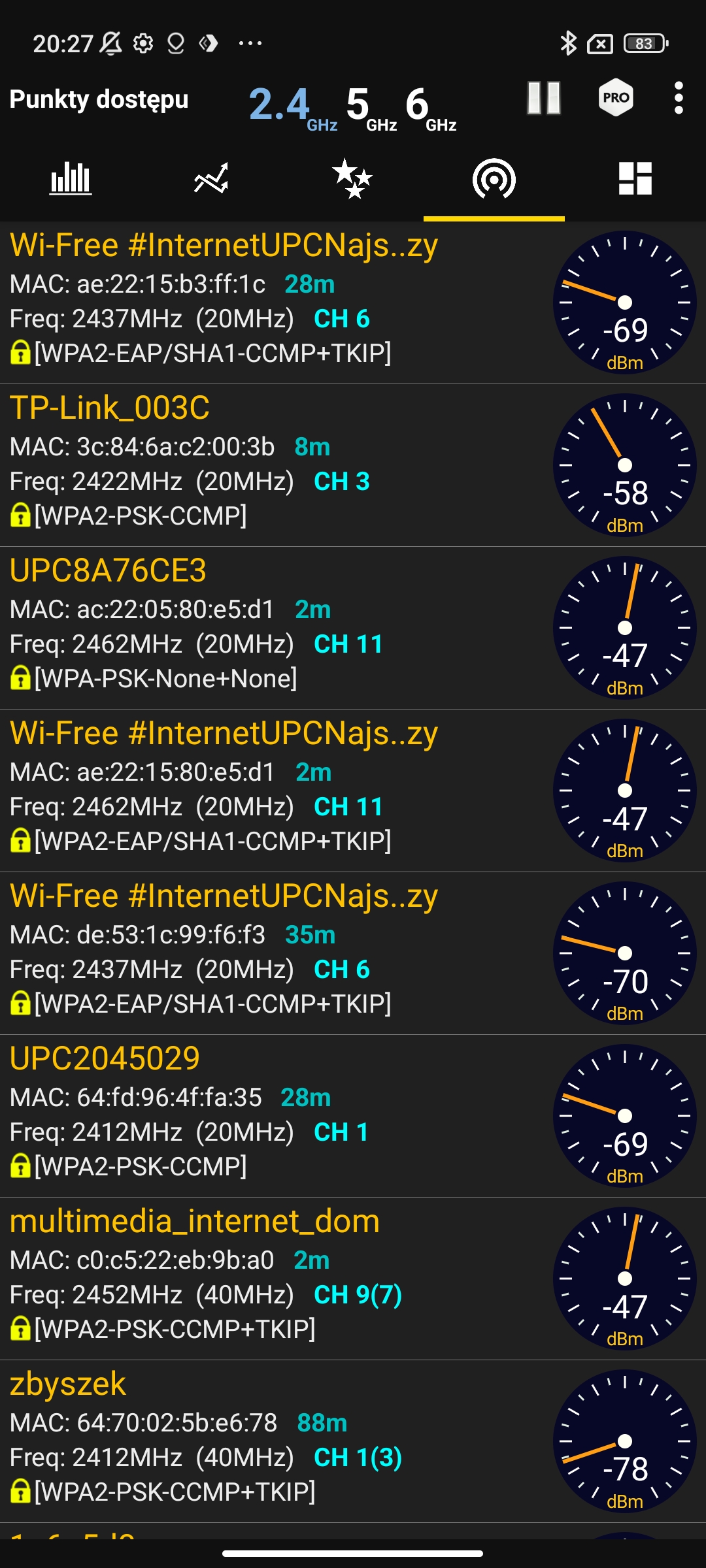Pause the Wi-Fi scanning
Image resolution: width=706 pixels, height=1568 pixels.
(x=544, y=99)
